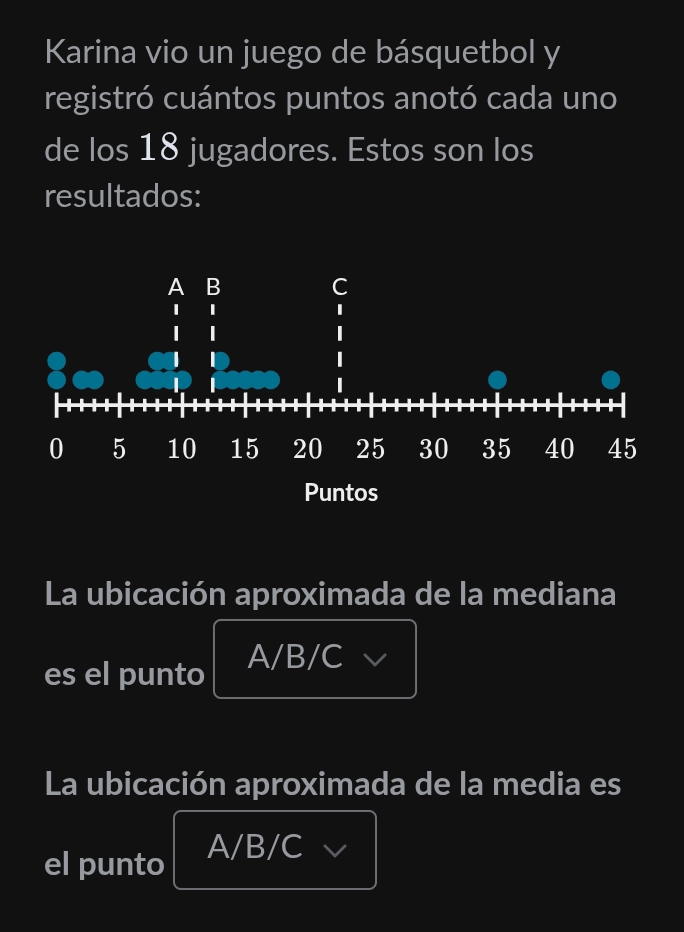This screenshot has width=684, height=932.
Task: Open the A/B/C dropdown for the mediana
Action: pos(315,659)
